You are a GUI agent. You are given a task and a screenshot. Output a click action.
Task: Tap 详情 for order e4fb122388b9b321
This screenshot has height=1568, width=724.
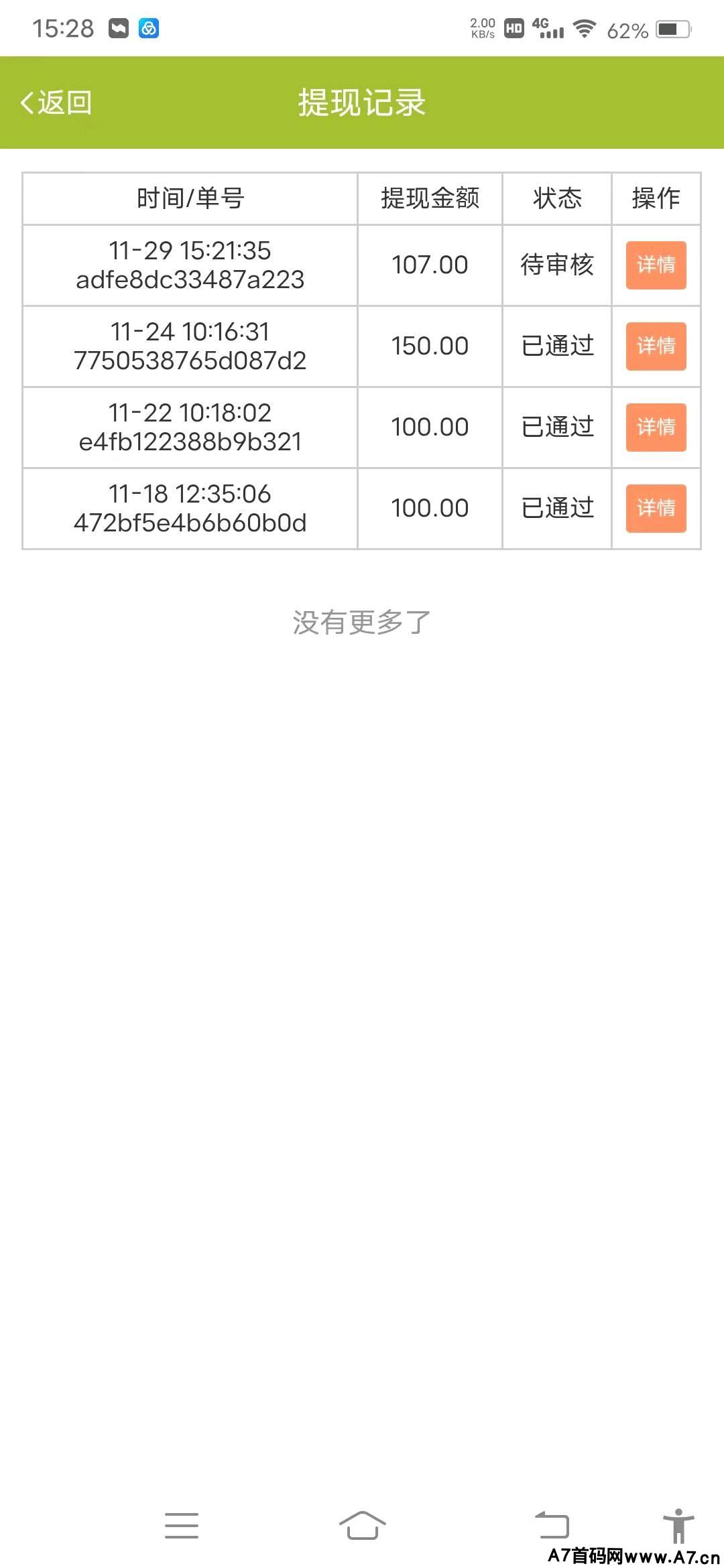[x=656, y=428]
